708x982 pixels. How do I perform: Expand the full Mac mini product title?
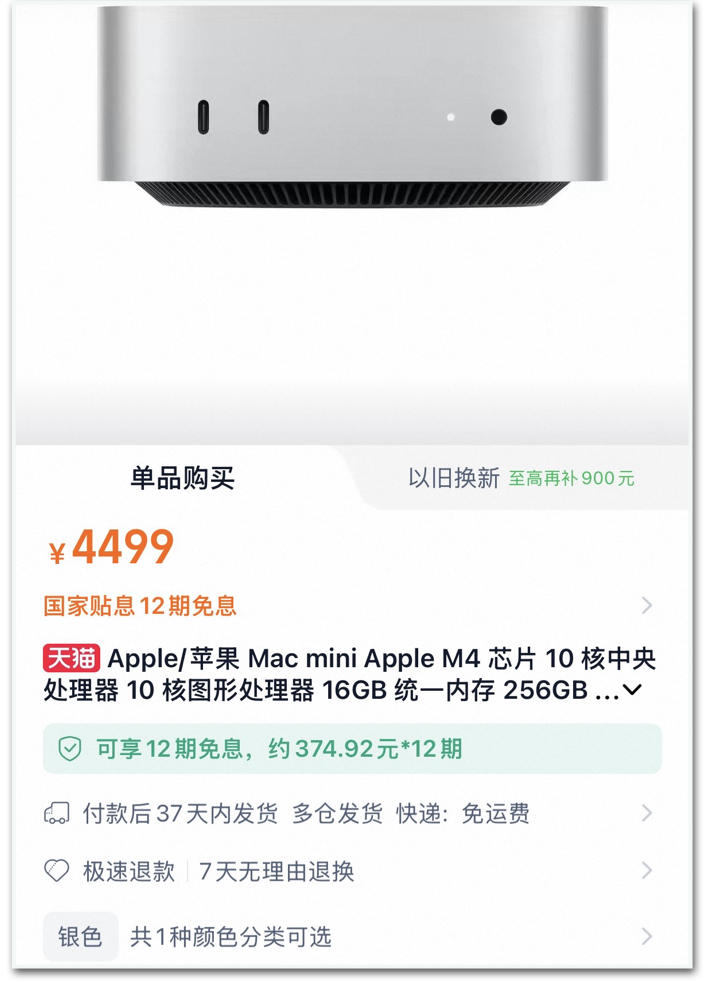tap(632, 690)
